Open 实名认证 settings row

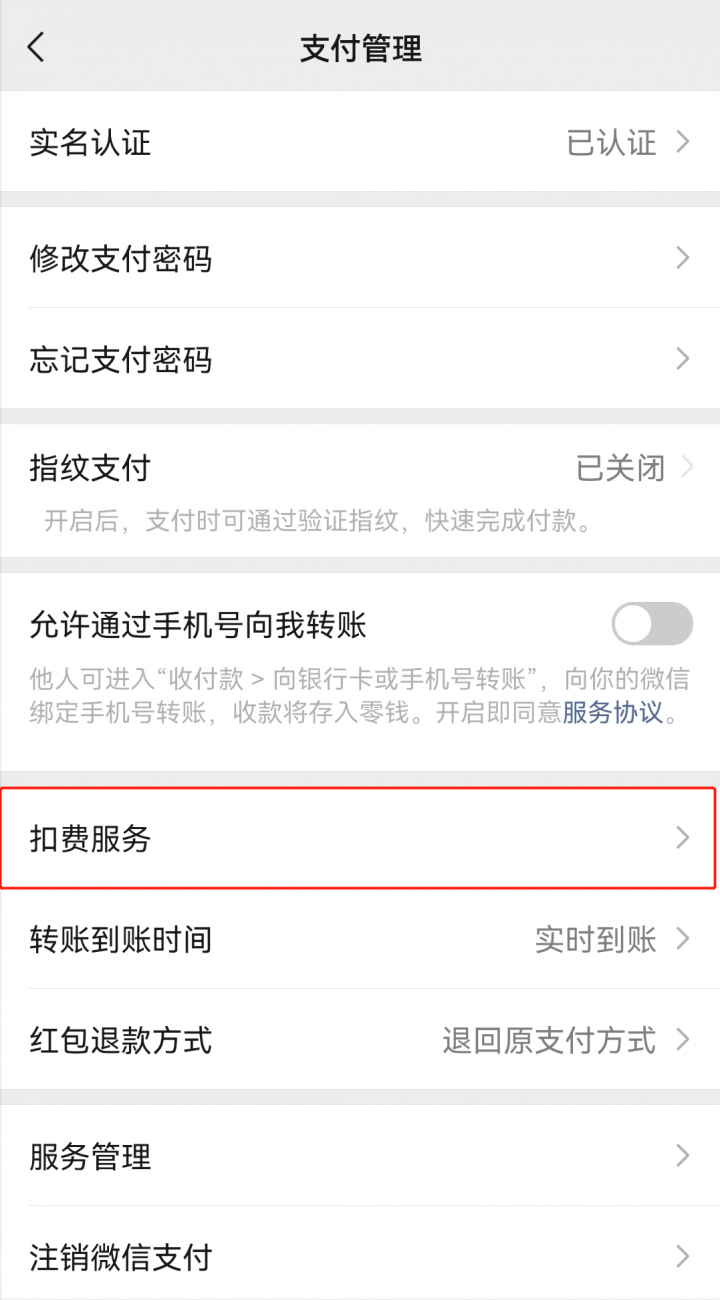pos(360,142)
